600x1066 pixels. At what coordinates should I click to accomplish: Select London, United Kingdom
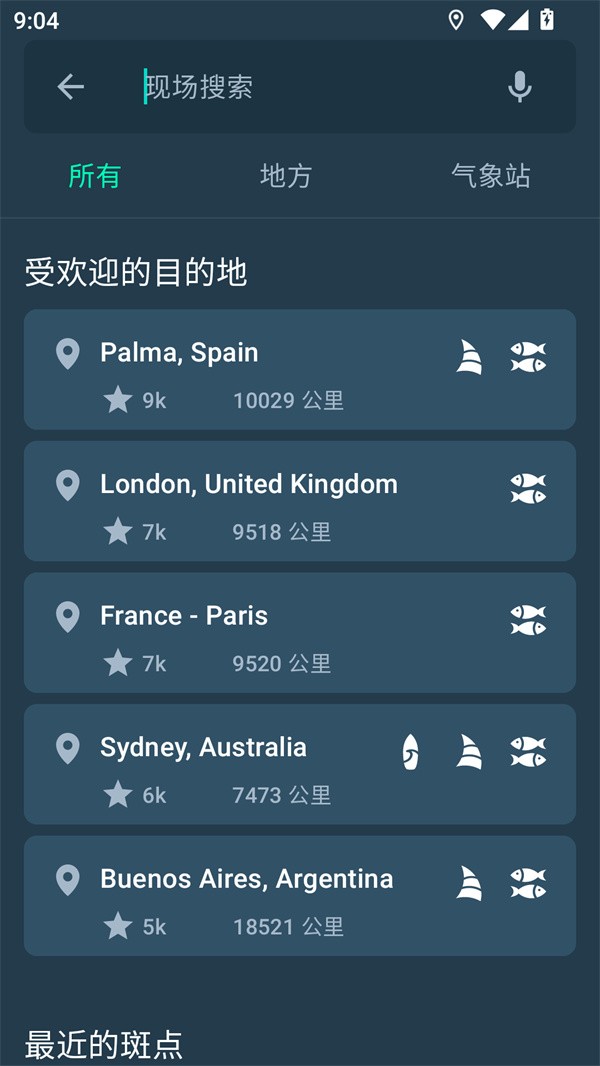point(250,501)
